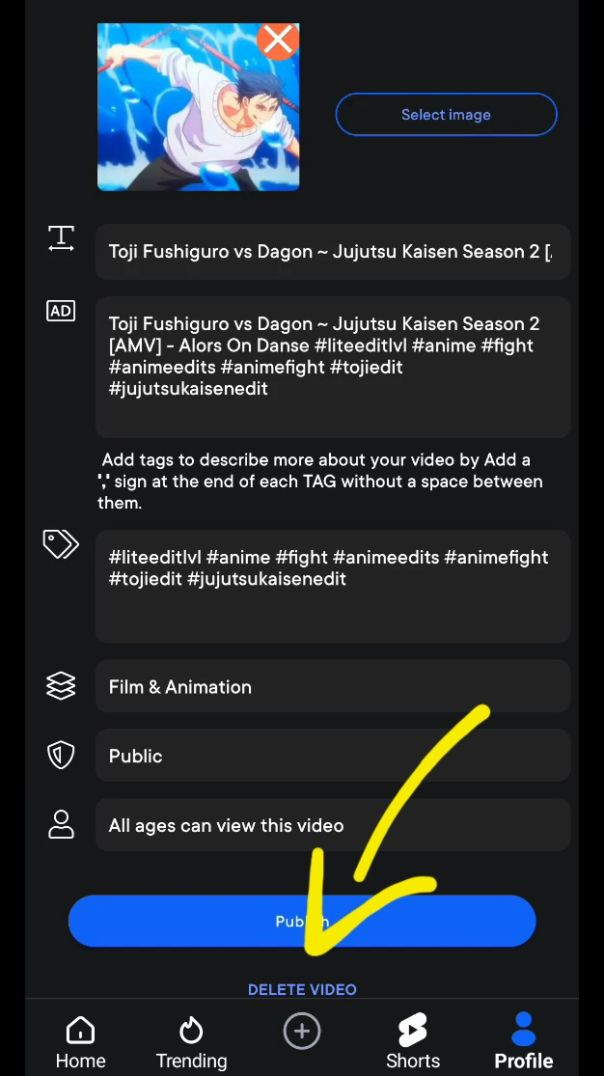Remove the selected thumbnail image
Image resolution: width=604 pixels, height=1076 pixels.
(277, 41)
